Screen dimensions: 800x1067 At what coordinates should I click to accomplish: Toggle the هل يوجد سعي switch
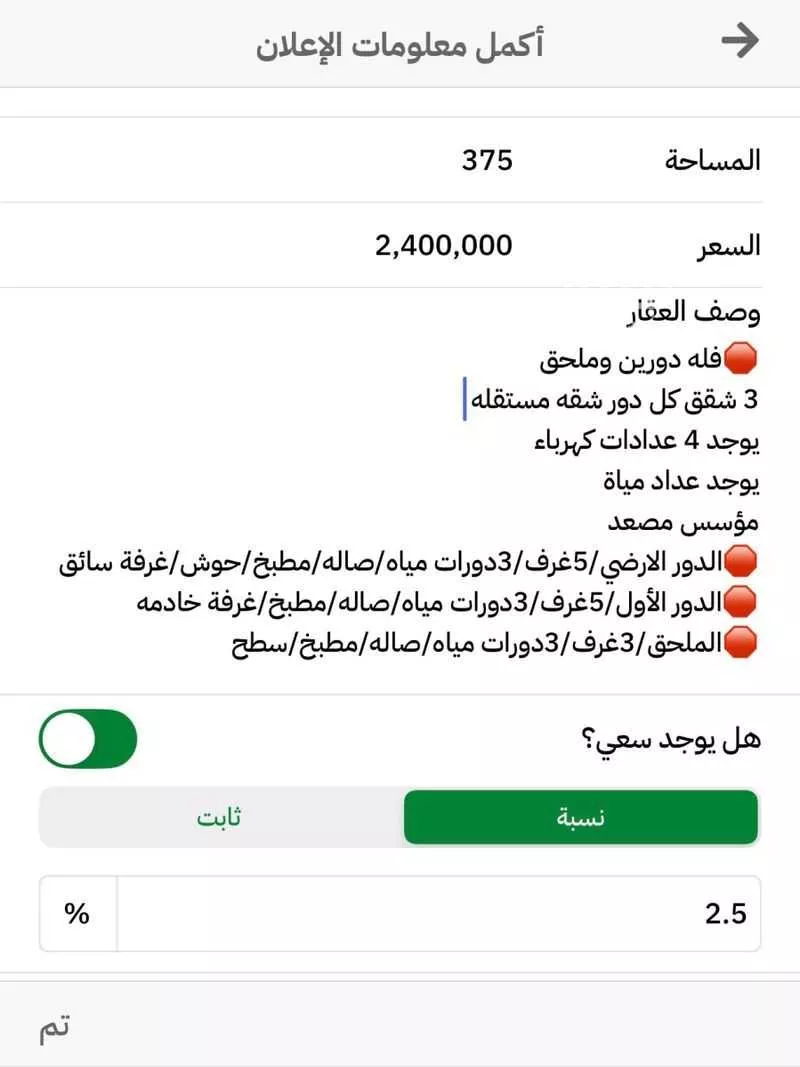[88, 739]
